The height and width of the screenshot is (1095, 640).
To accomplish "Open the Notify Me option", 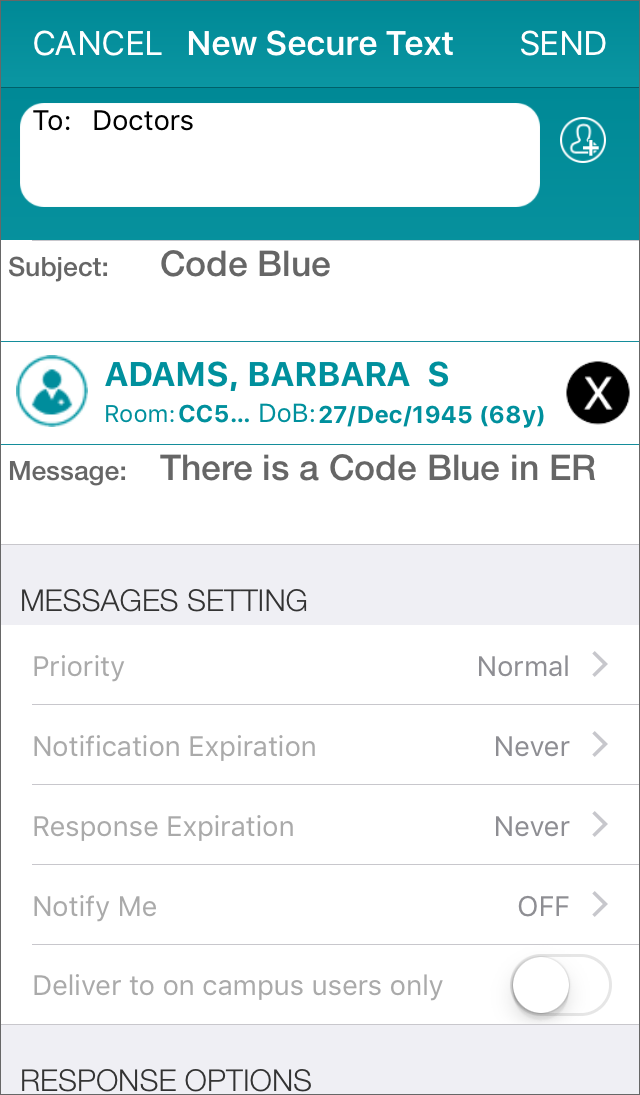I will (x=320, y=906).
